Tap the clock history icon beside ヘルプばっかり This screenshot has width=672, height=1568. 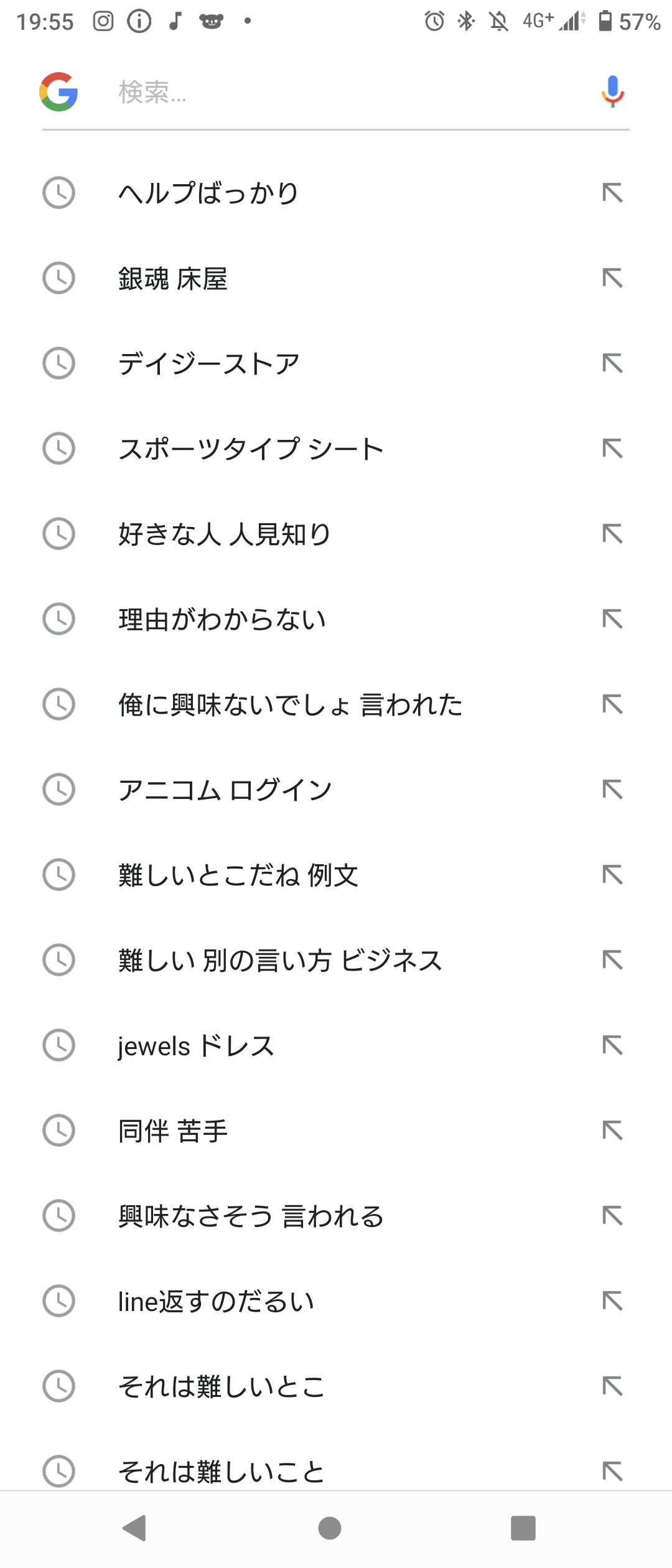[x=58, y=192]
